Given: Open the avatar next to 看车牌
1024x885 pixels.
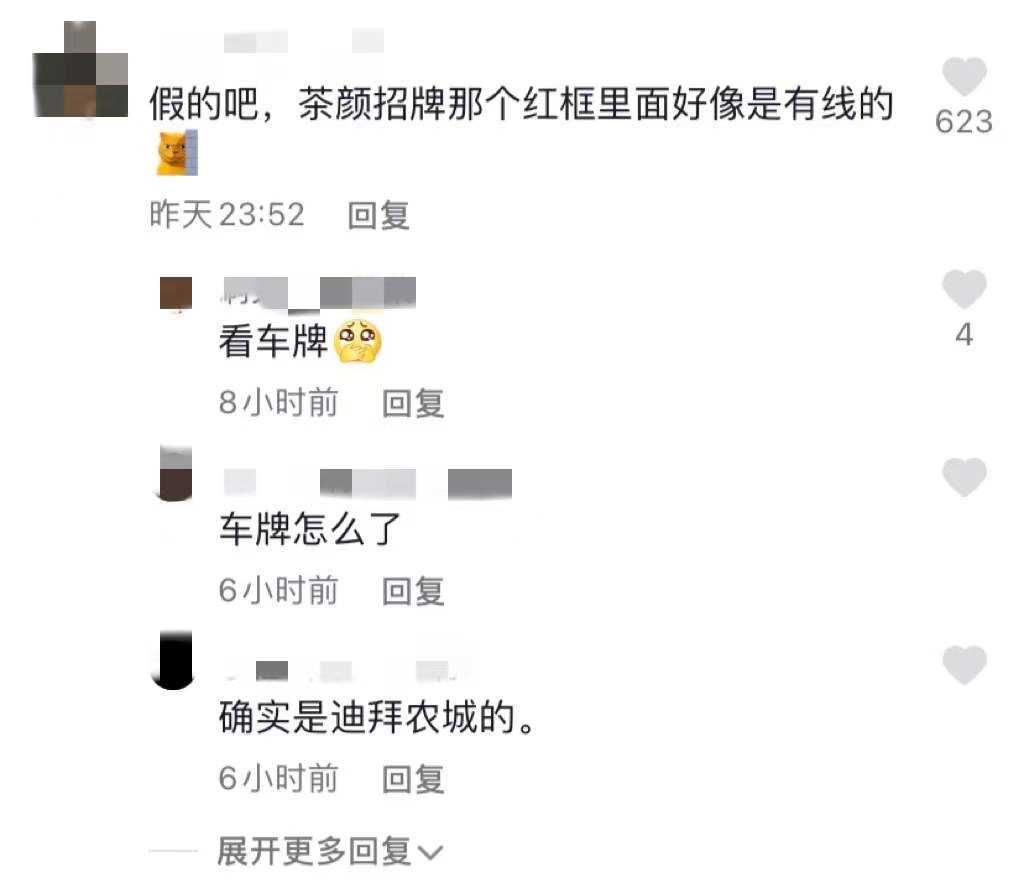Looking at the screenshot, I should pyautogui.click(x=176, y=294).
